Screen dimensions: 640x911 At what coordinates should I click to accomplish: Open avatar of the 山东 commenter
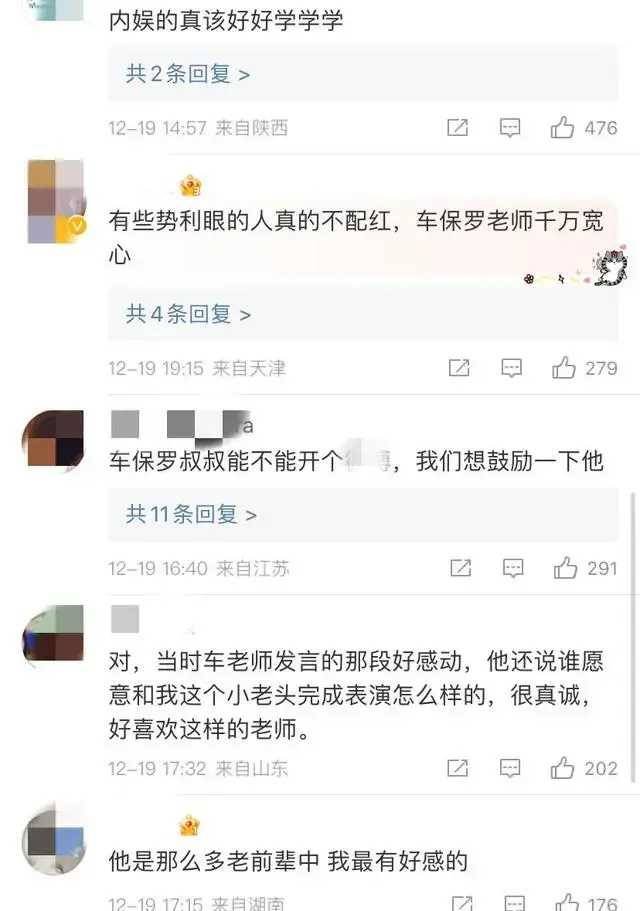[54, 633]
